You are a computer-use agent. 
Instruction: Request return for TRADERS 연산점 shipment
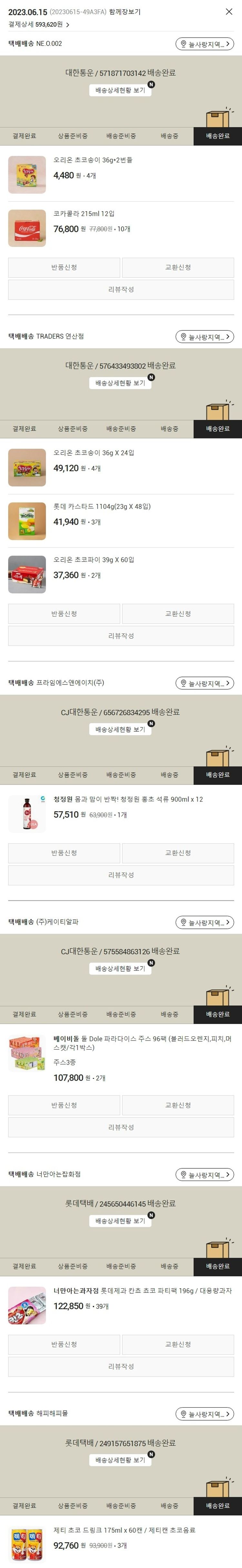(x=64, y=613)
